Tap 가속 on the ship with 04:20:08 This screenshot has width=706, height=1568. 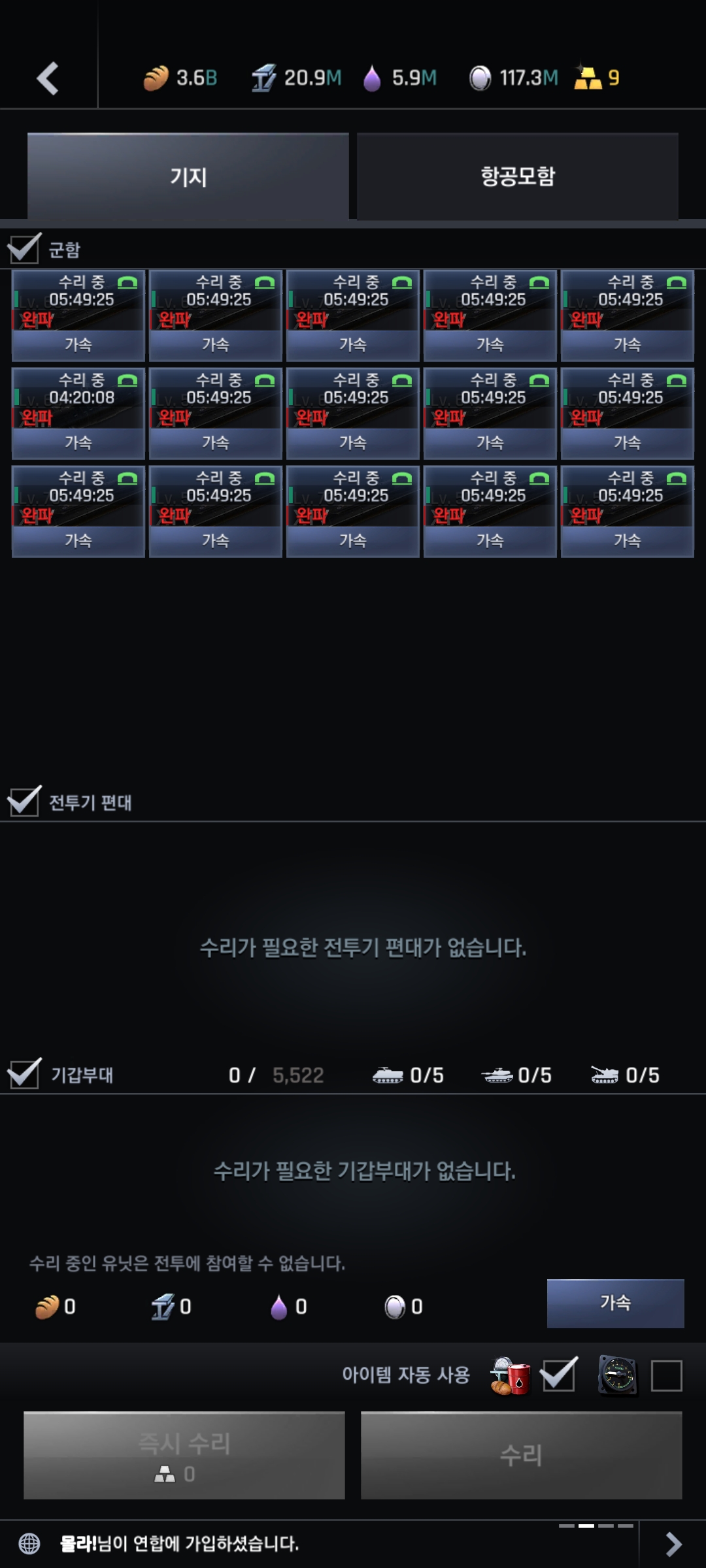78,443
